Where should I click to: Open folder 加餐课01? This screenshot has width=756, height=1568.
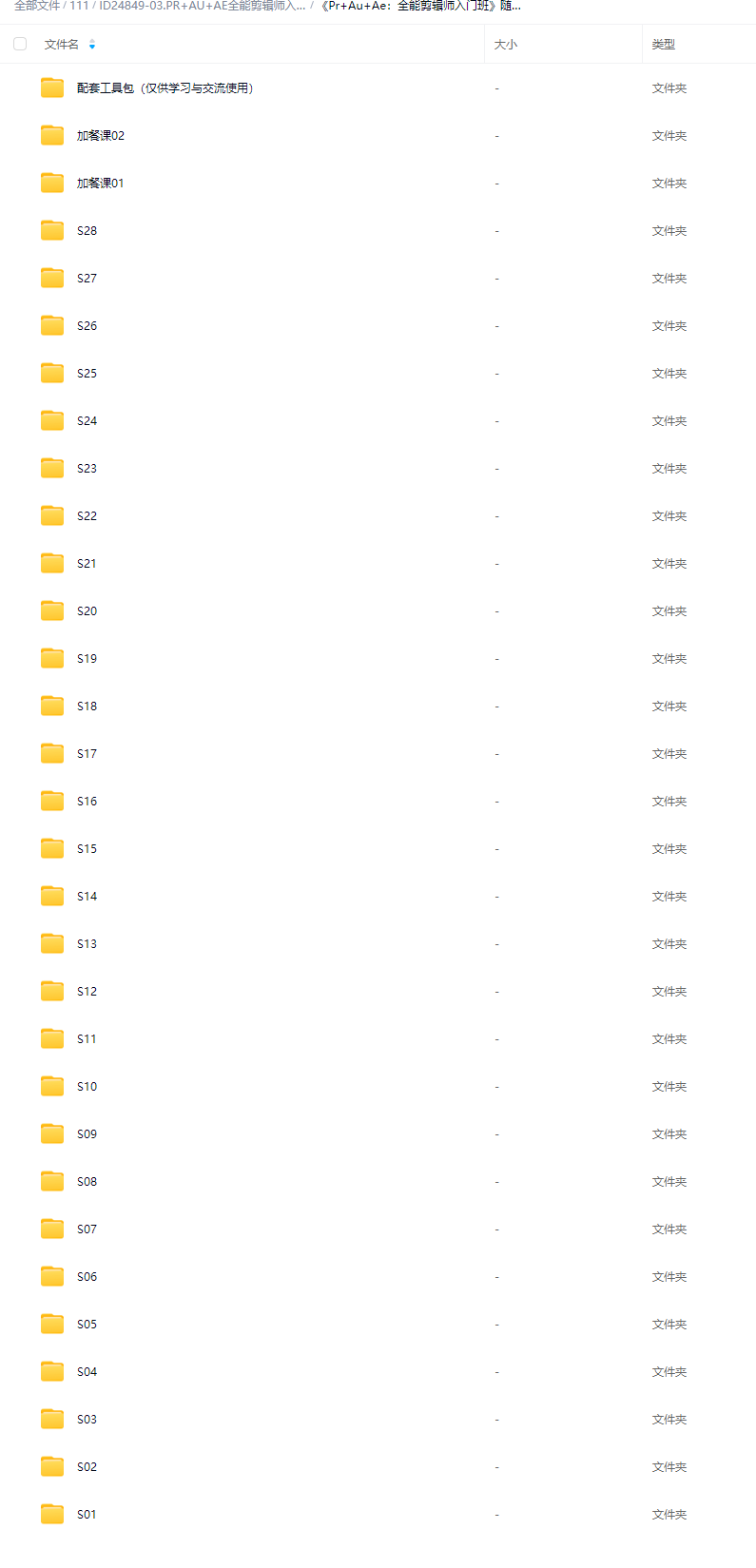click(x=100, y=184)
